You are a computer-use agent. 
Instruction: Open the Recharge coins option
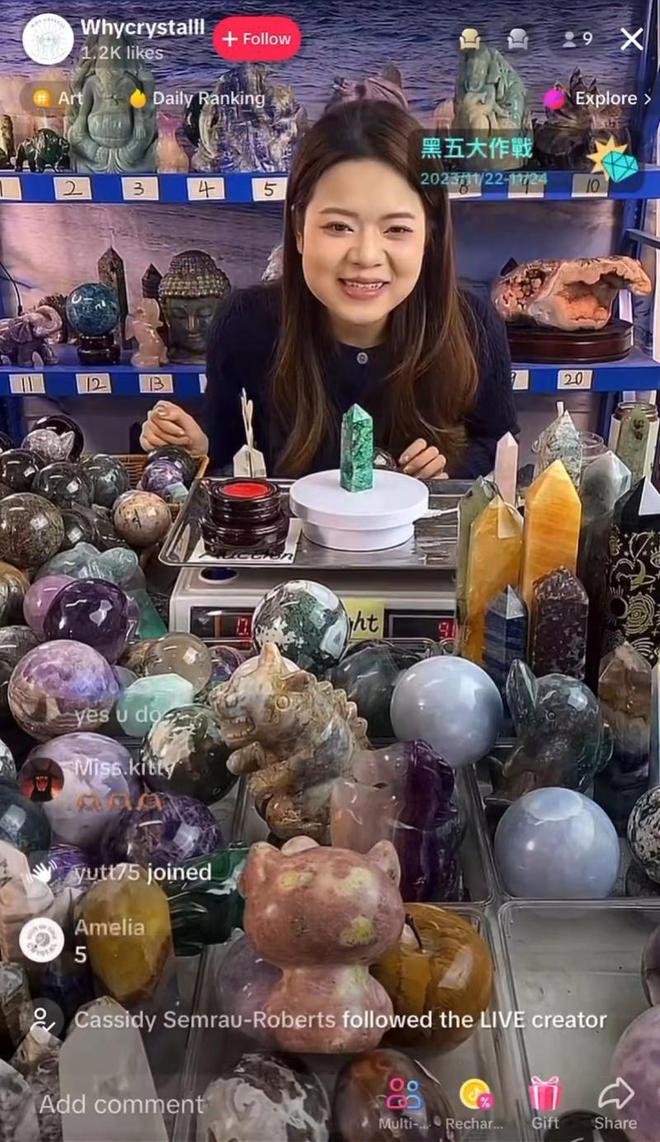click(474, 1102)
